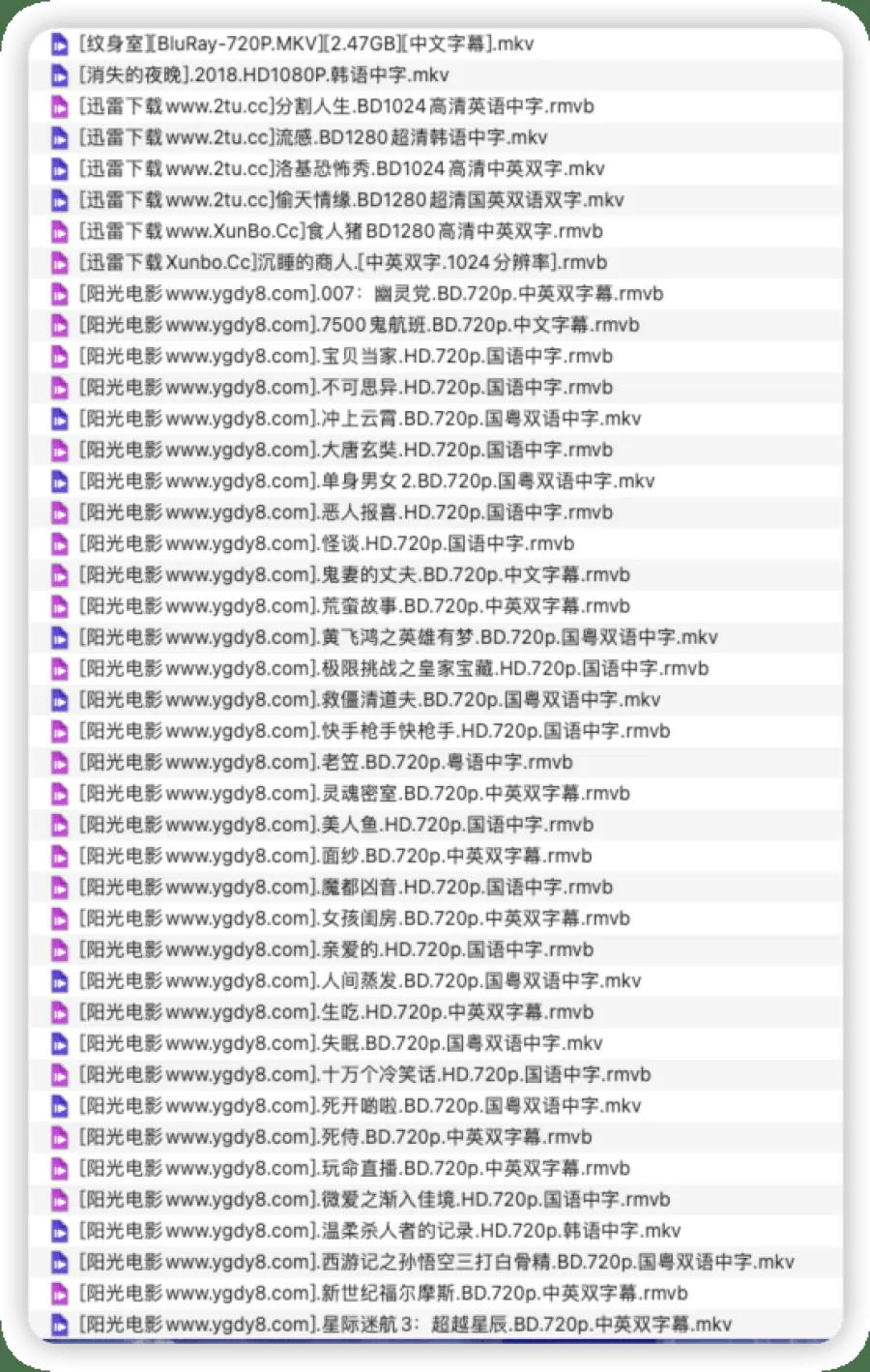Click the purple icon next to 沉睡的商人 file
Screen dimensions: 870x1372
60,261
